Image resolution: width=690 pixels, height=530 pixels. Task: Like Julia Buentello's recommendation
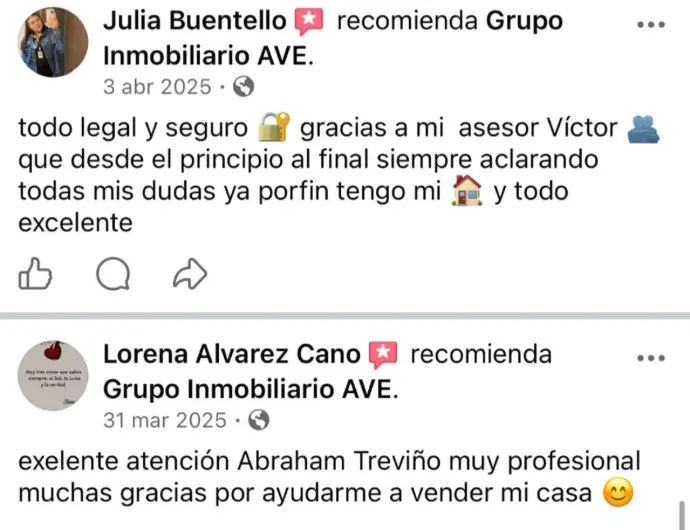point(37,273)
